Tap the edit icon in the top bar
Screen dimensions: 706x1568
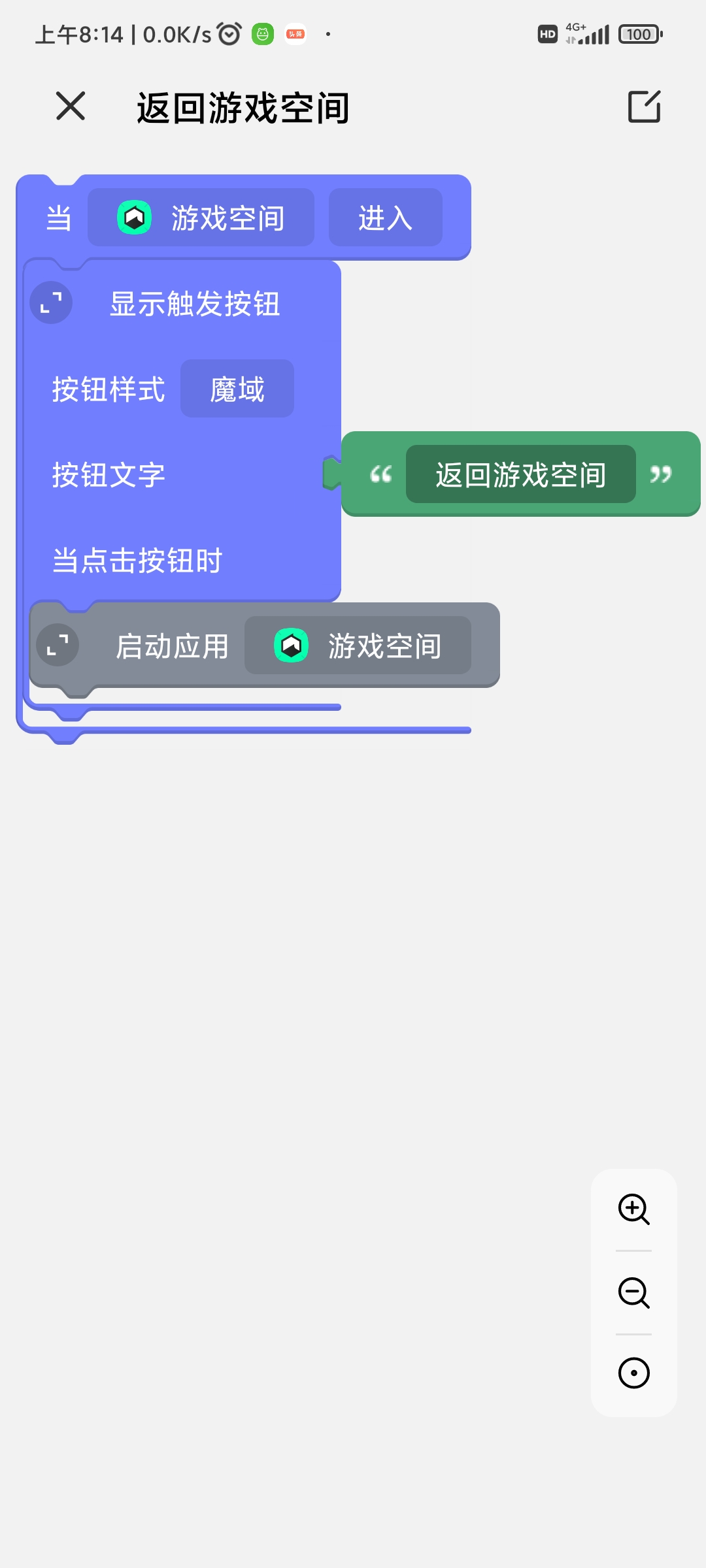645,106
